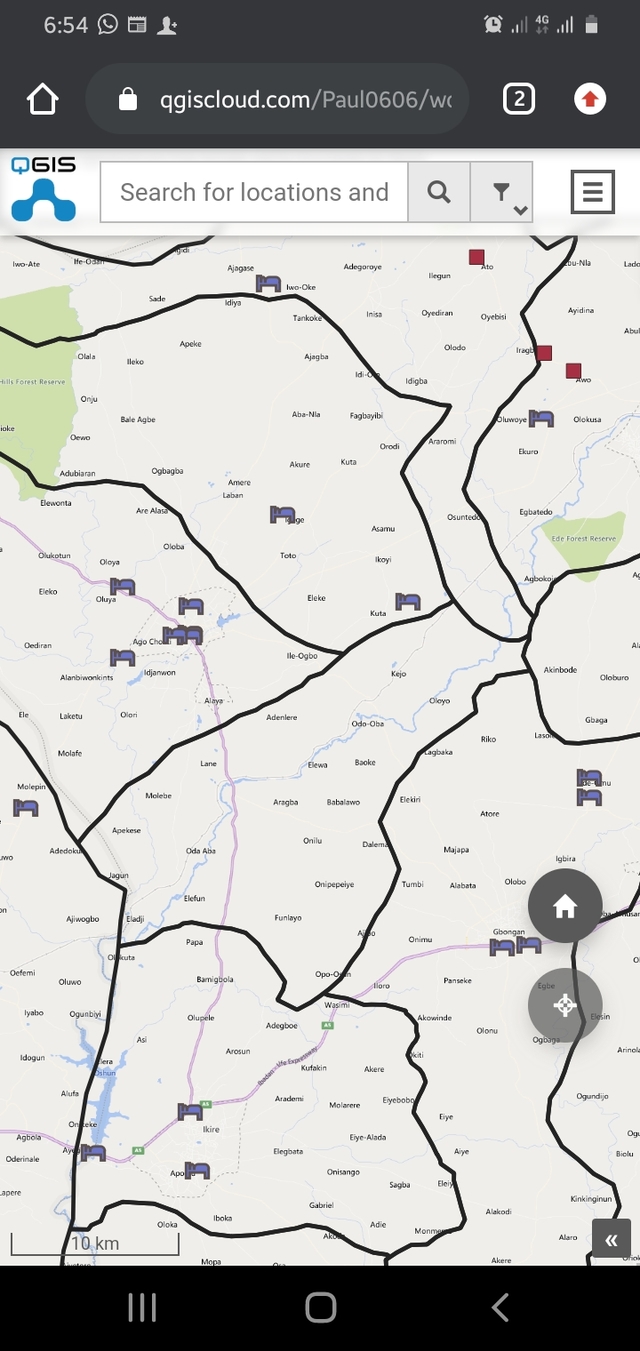Locate my current position on map
The height and width of the screenshot is (1351, 640).
coord(565,1005)
